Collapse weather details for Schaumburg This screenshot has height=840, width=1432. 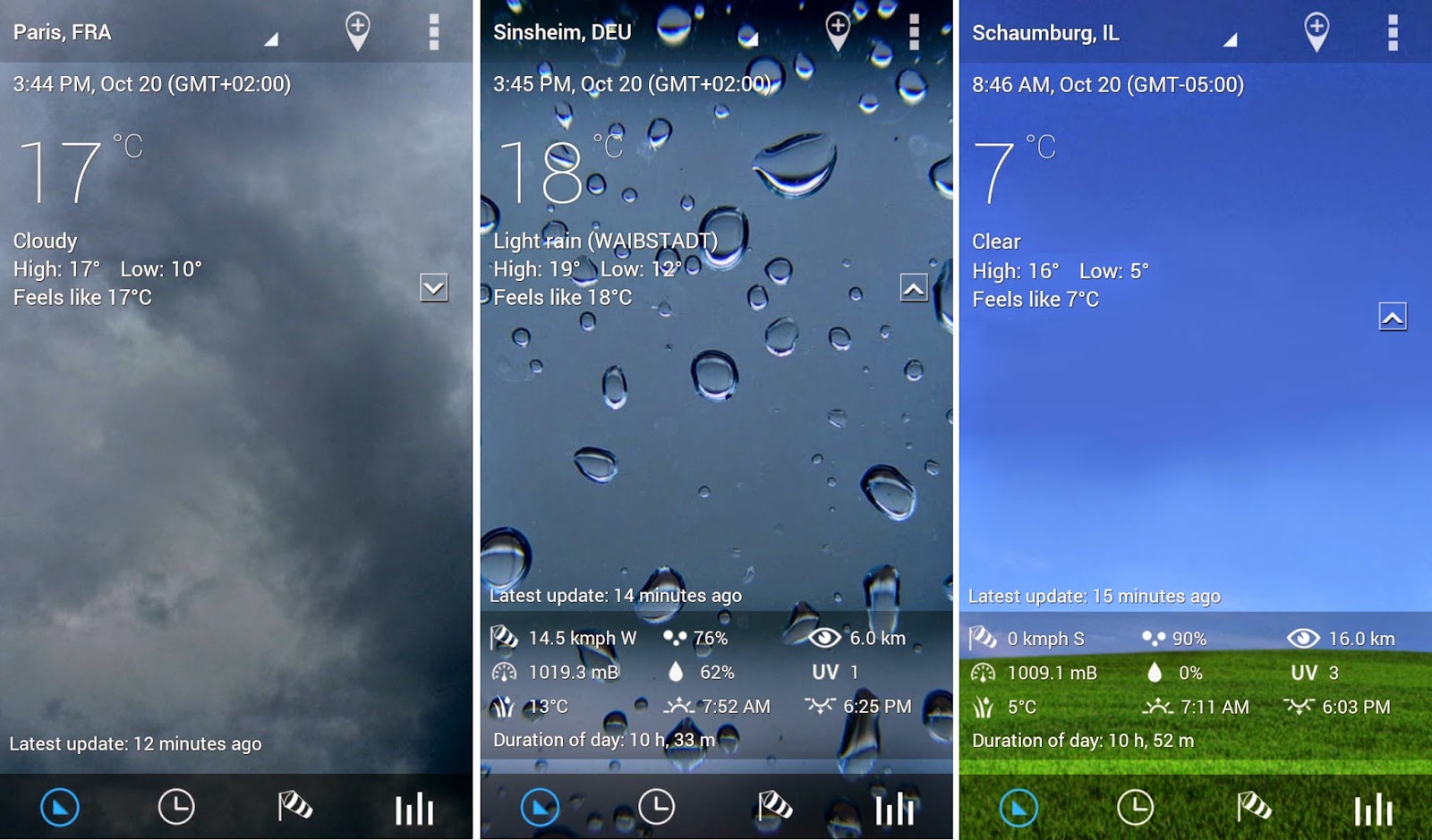click(1393, 317)
